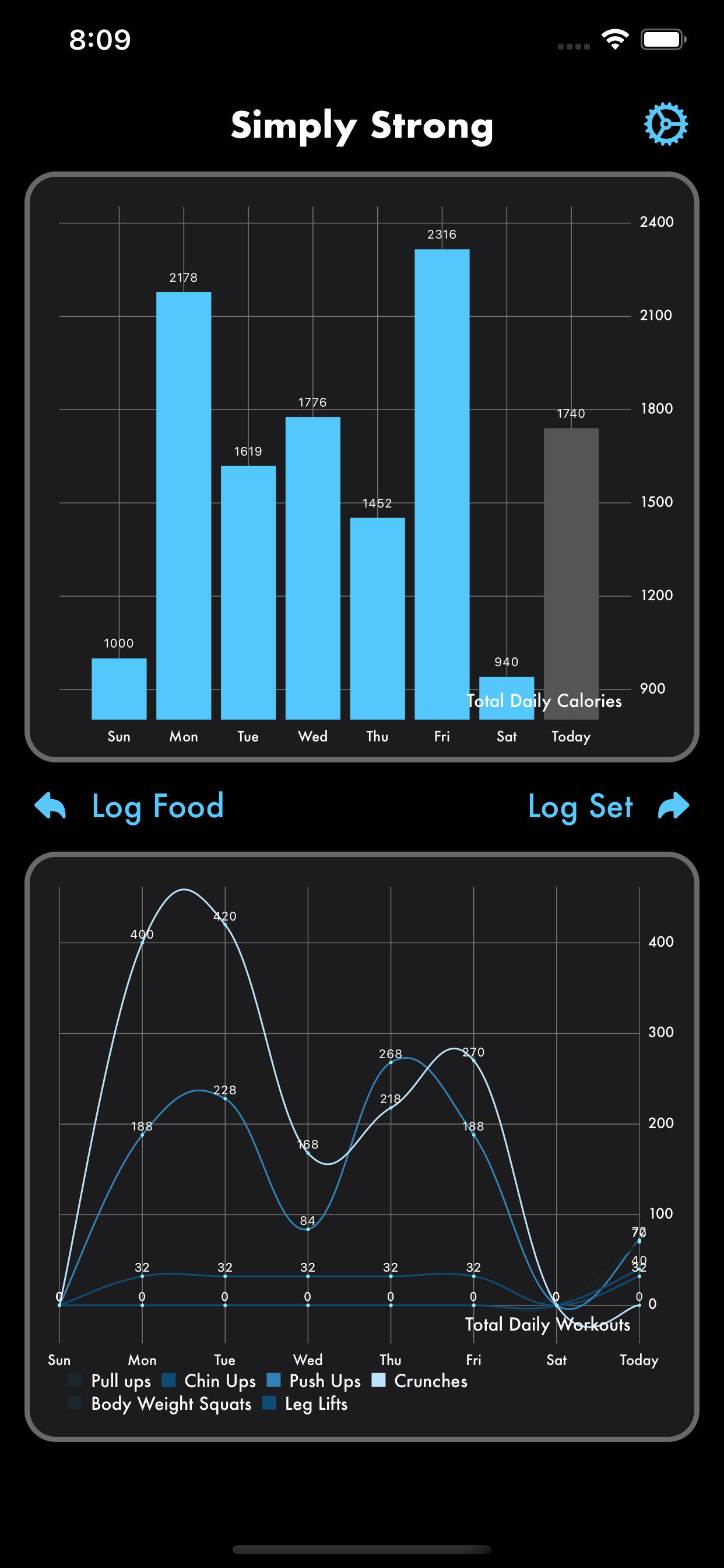Tap Log Set button
The image size is (724, 1568).
click(581, 807)
